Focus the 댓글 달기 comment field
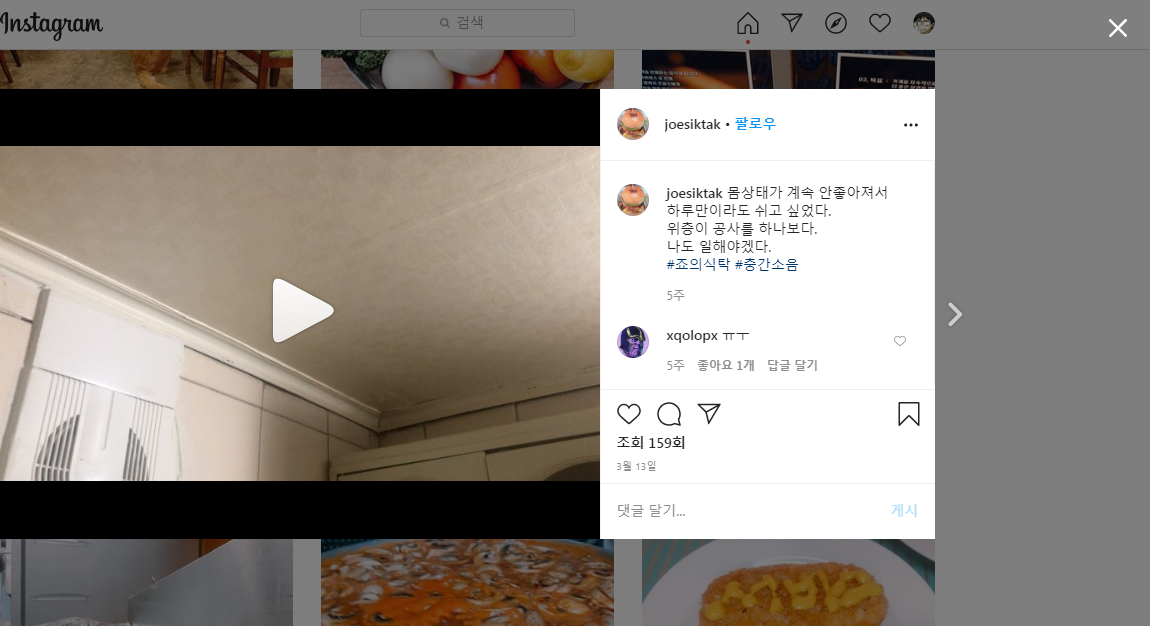Image resolution: width=1150 pixels, height=626 pixels. (740, 511)
